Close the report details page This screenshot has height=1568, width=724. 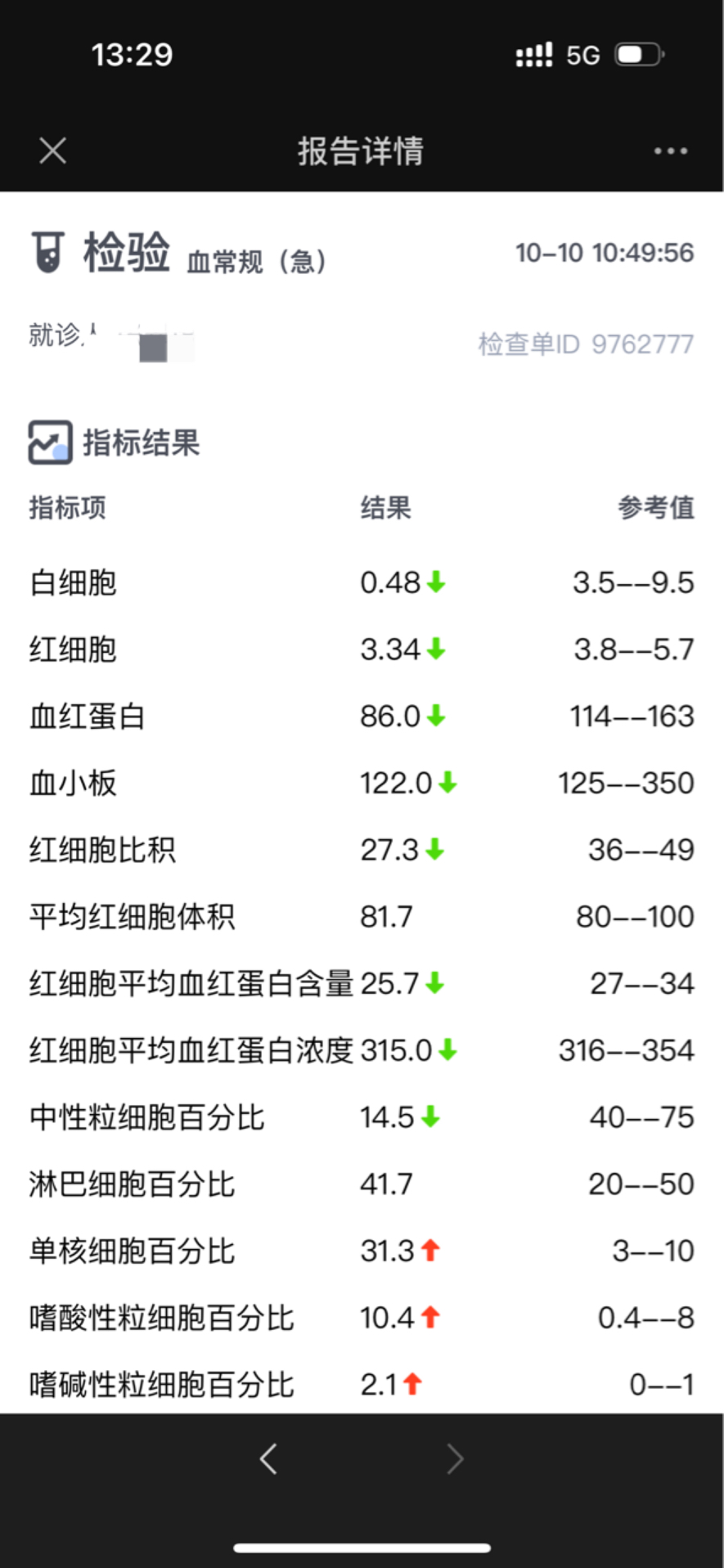point(53,151)
